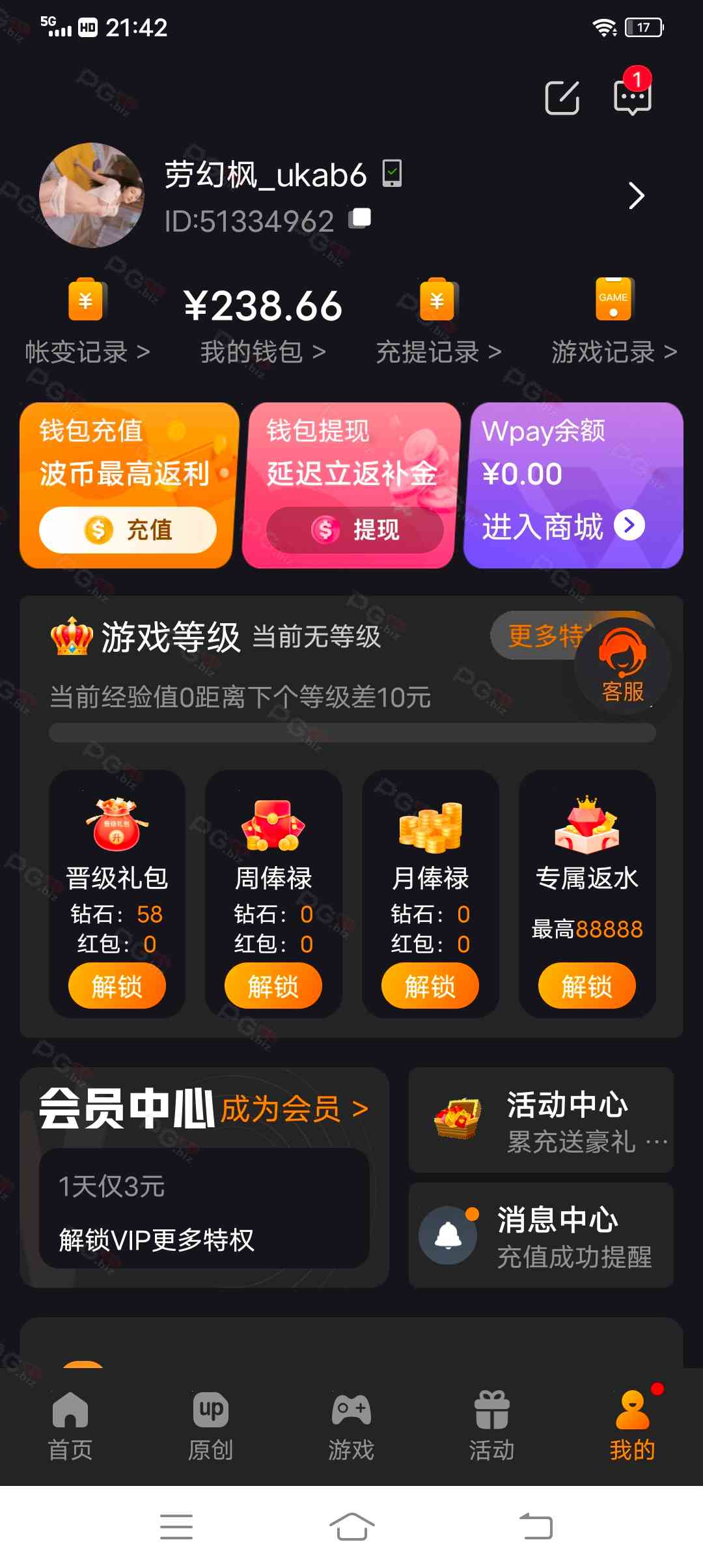Tap the 充值 recharge button

pos(128,529)
